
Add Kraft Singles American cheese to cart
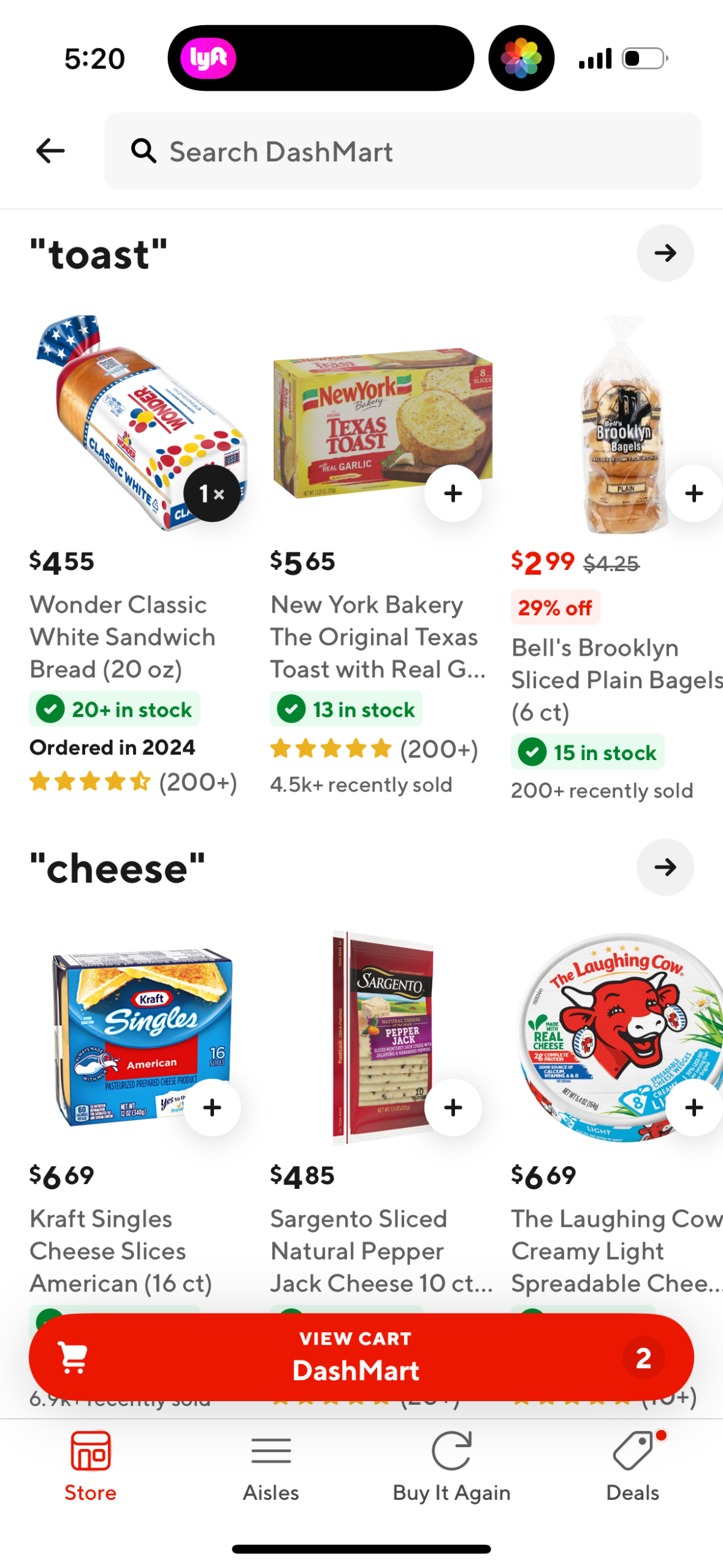click(x=212, y=1107)
